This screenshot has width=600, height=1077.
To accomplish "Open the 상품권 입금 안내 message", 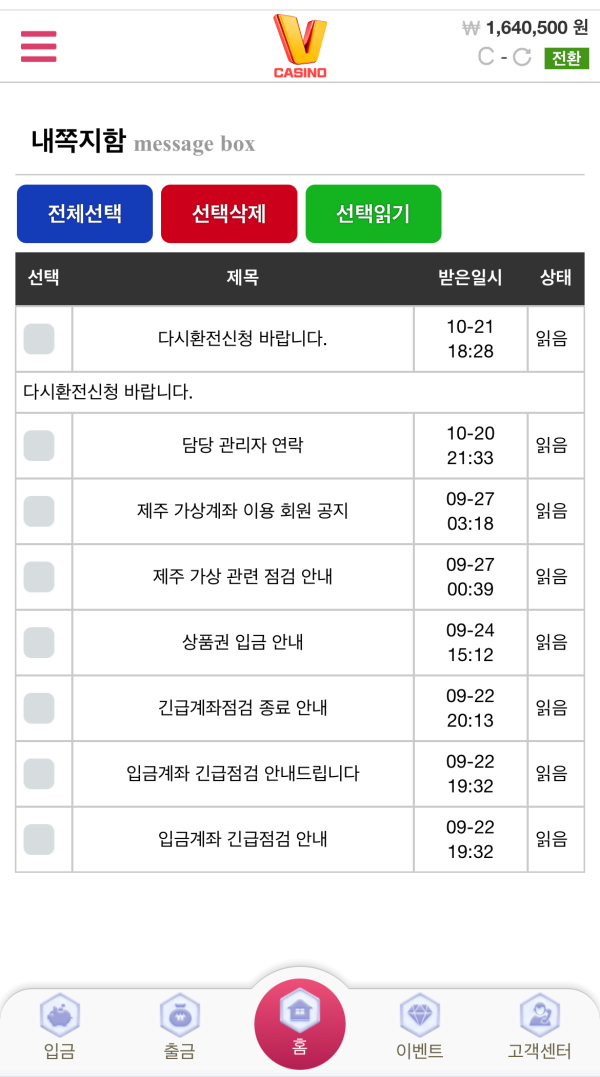I will pyautogui.click(x=243, y=642).
